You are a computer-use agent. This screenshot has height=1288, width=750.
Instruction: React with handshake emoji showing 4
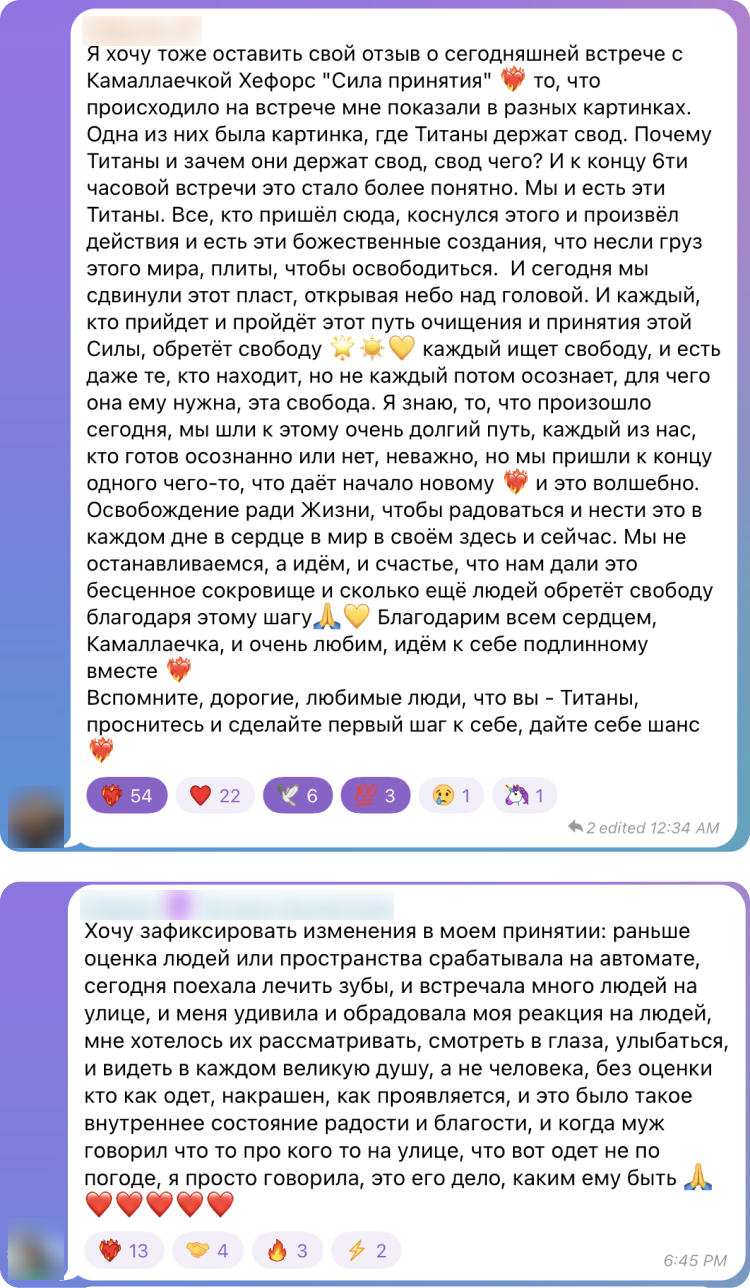[208, 1250]
